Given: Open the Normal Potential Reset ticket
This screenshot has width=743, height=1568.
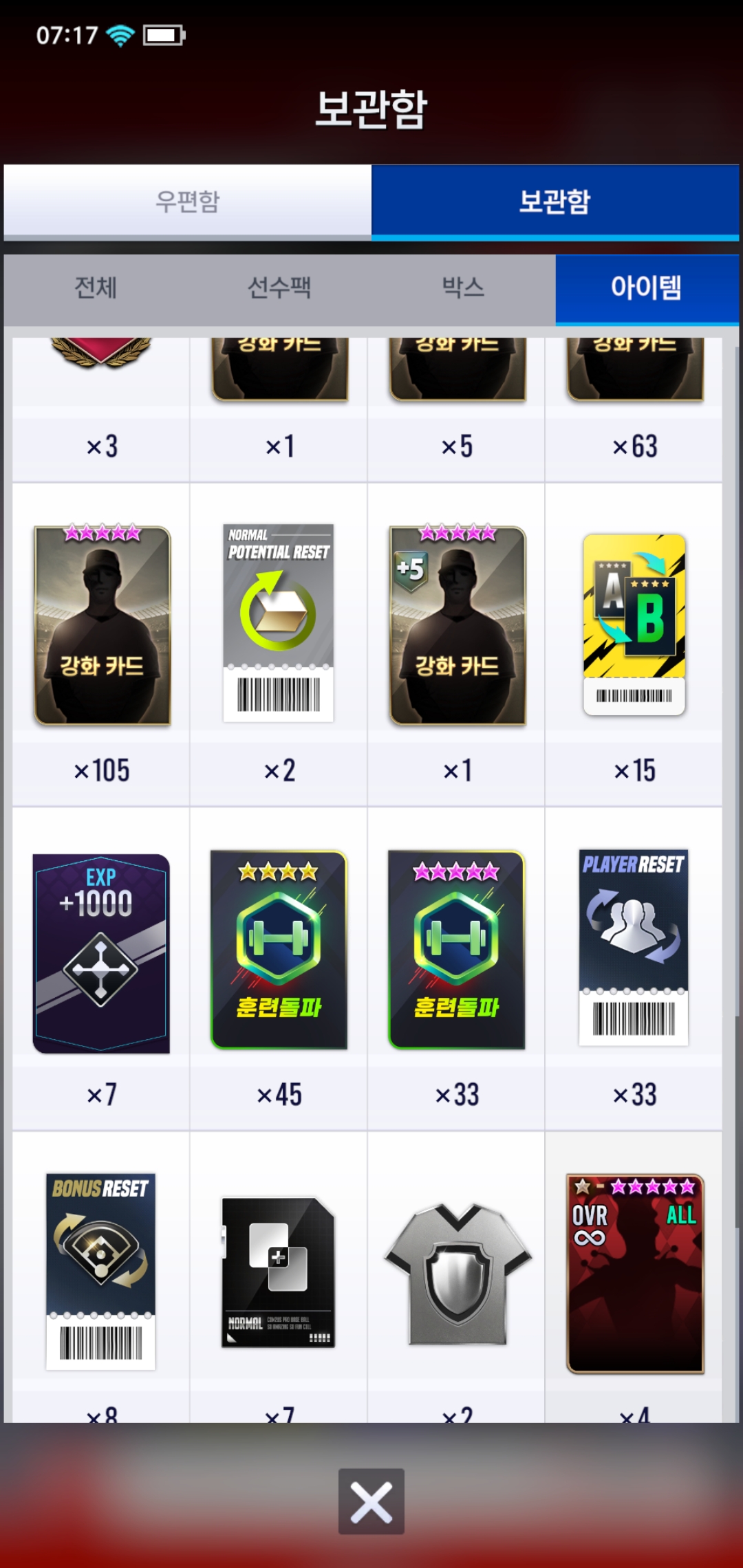Looking at the screenshot, I should [x=279, y=623].
